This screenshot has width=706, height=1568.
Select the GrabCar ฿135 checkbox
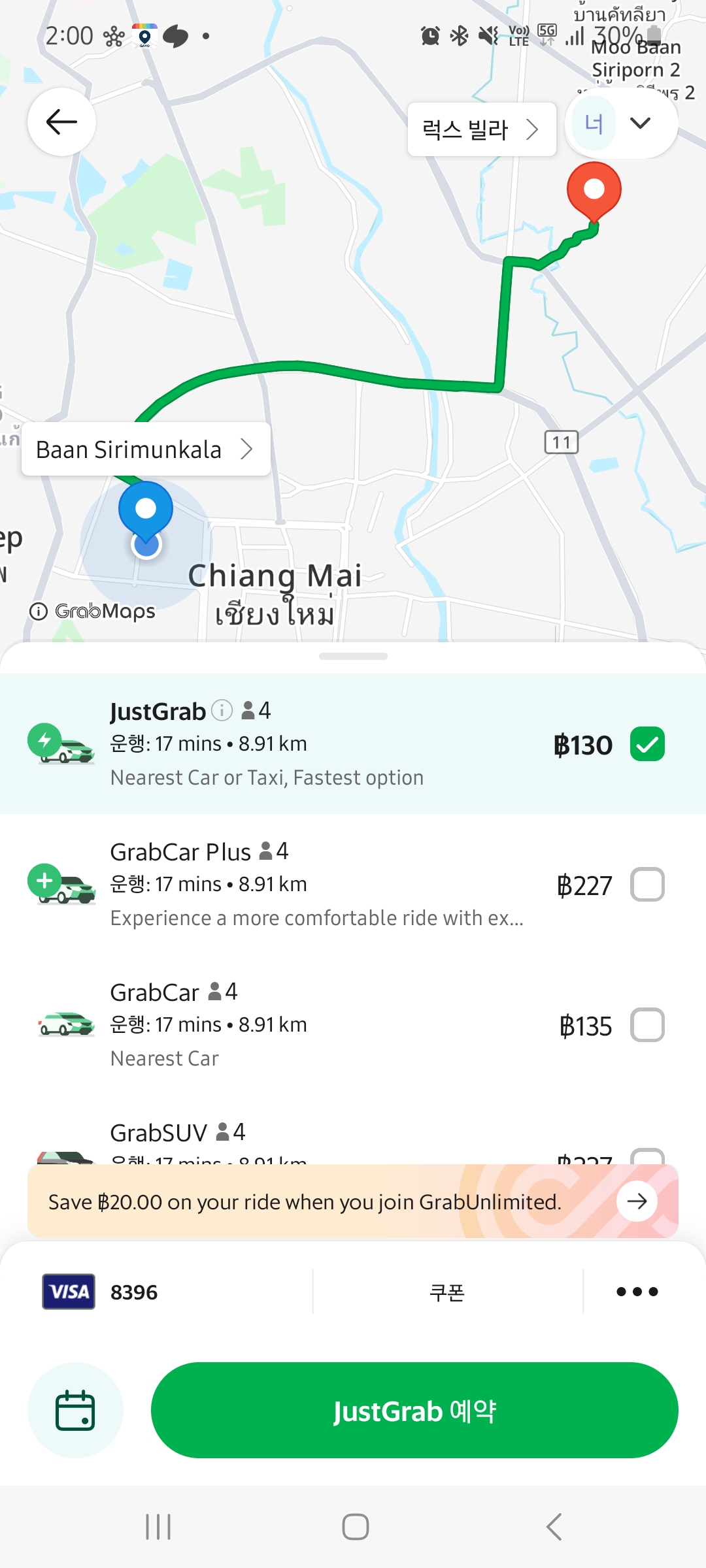tap(647, 1025)
